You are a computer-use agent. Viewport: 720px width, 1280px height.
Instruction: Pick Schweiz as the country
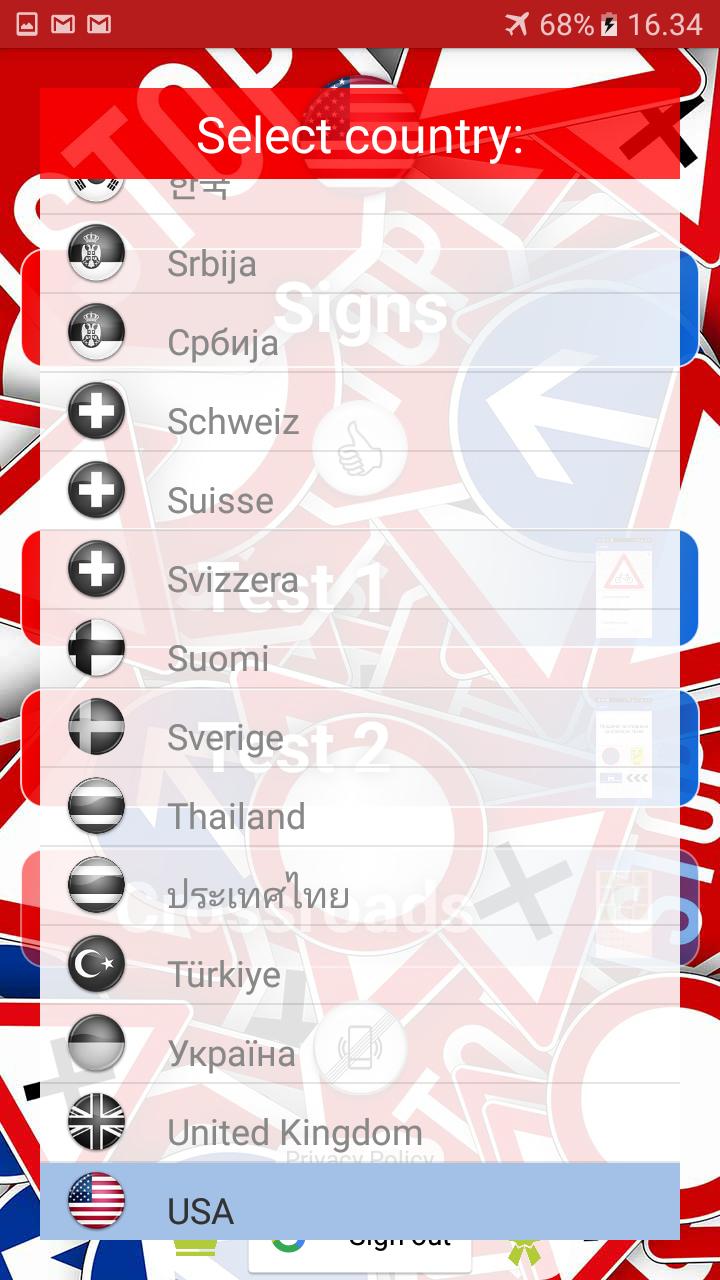[x=360, y=422]
